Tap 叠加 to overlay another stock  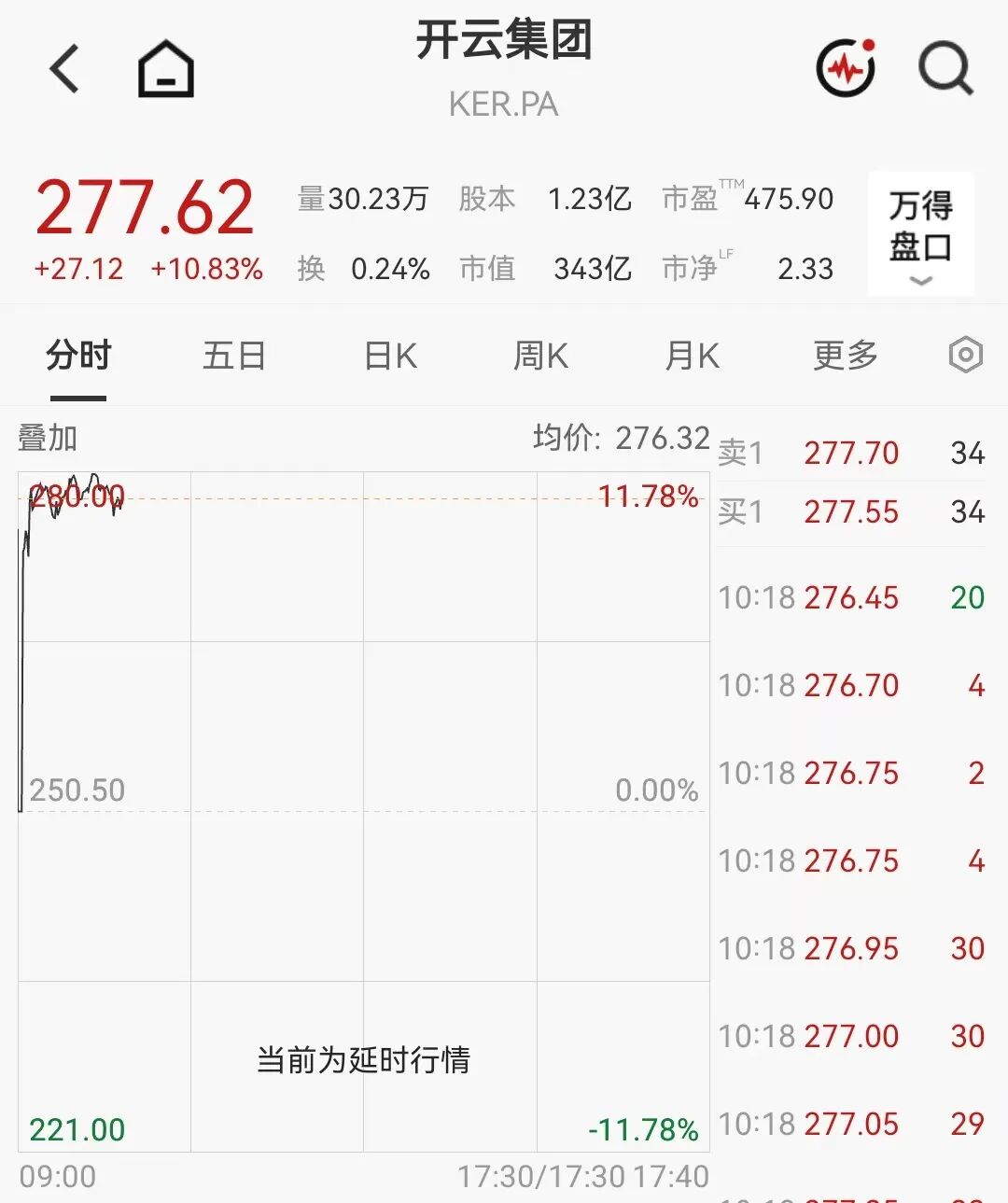click(48, 438)
